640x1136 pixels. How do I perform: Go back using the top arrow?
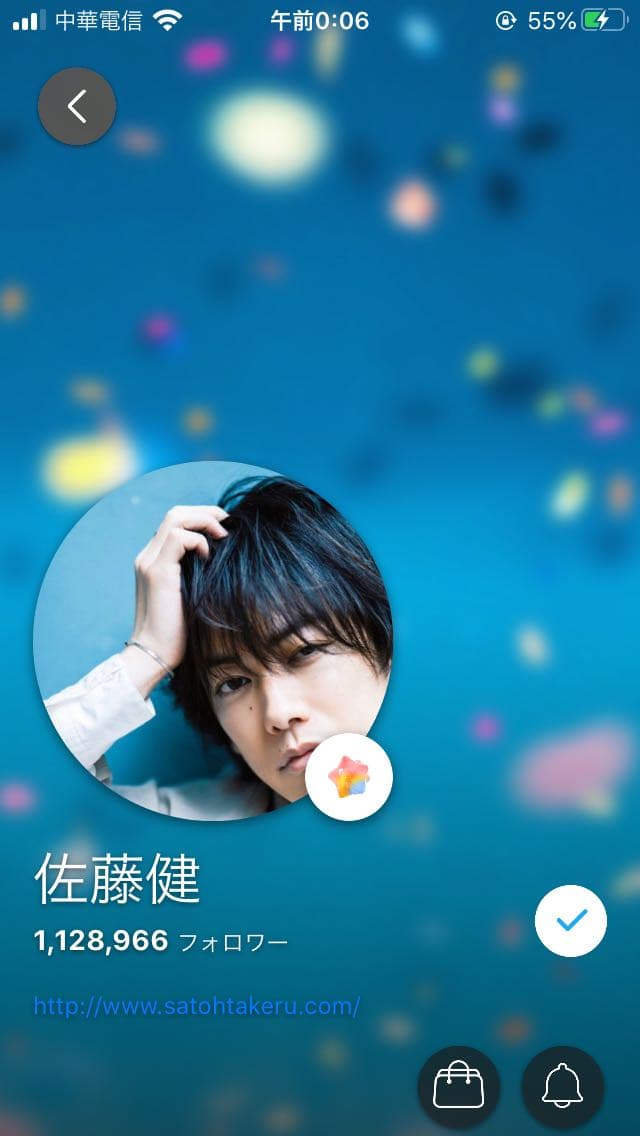click(x=77, y=106)
